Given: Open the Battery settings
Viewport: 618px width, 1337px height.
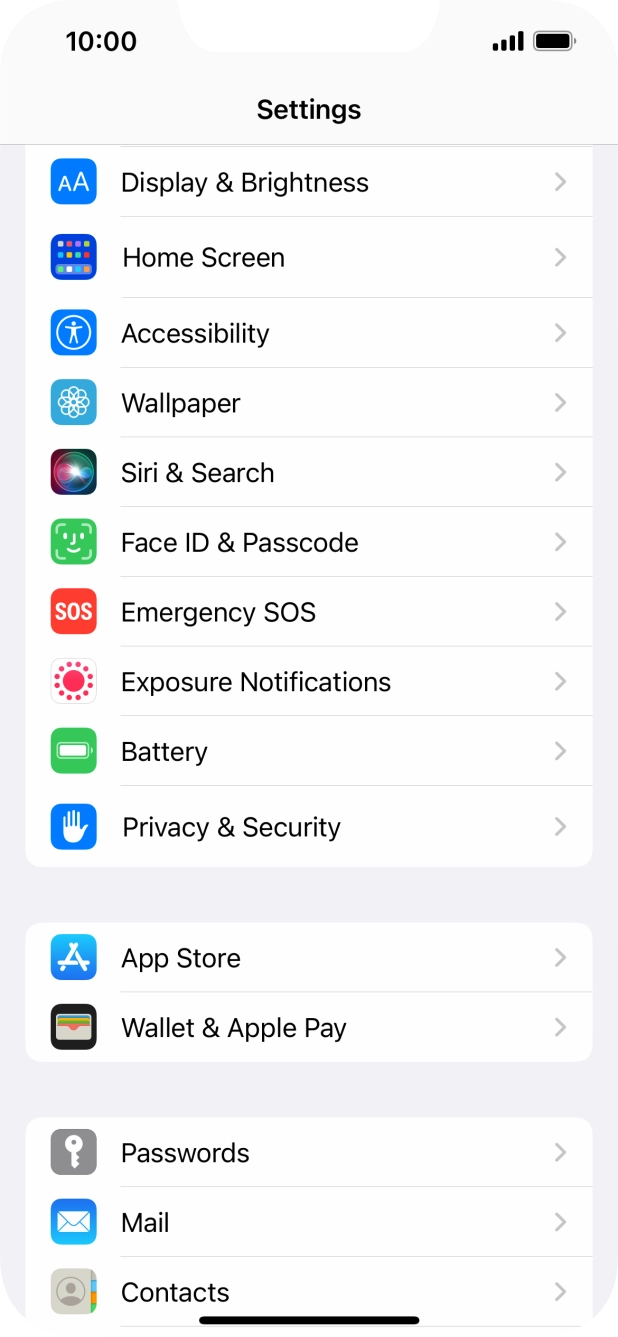Looking at the screenshot, I should (x=308, y=752).
